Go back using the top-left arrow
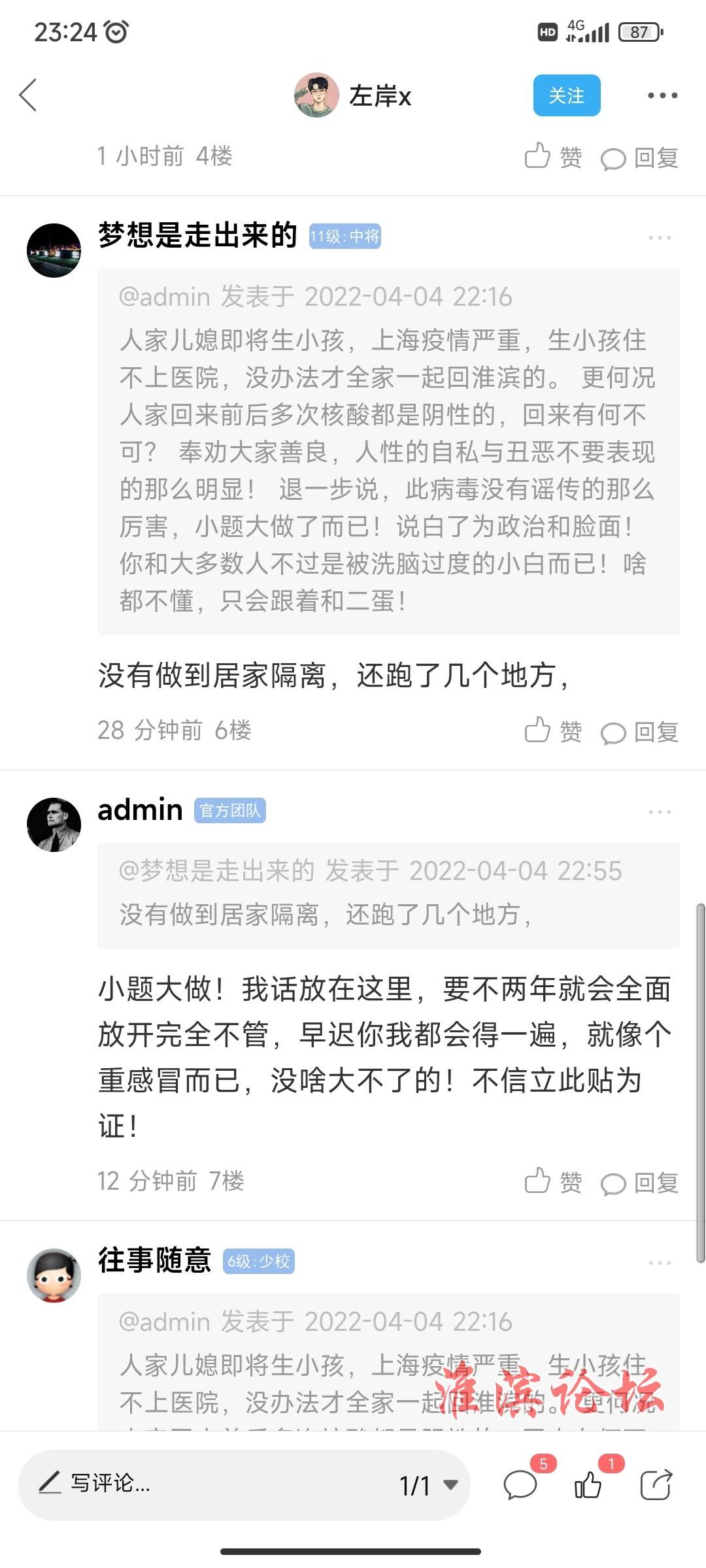 tap(27, 95)
